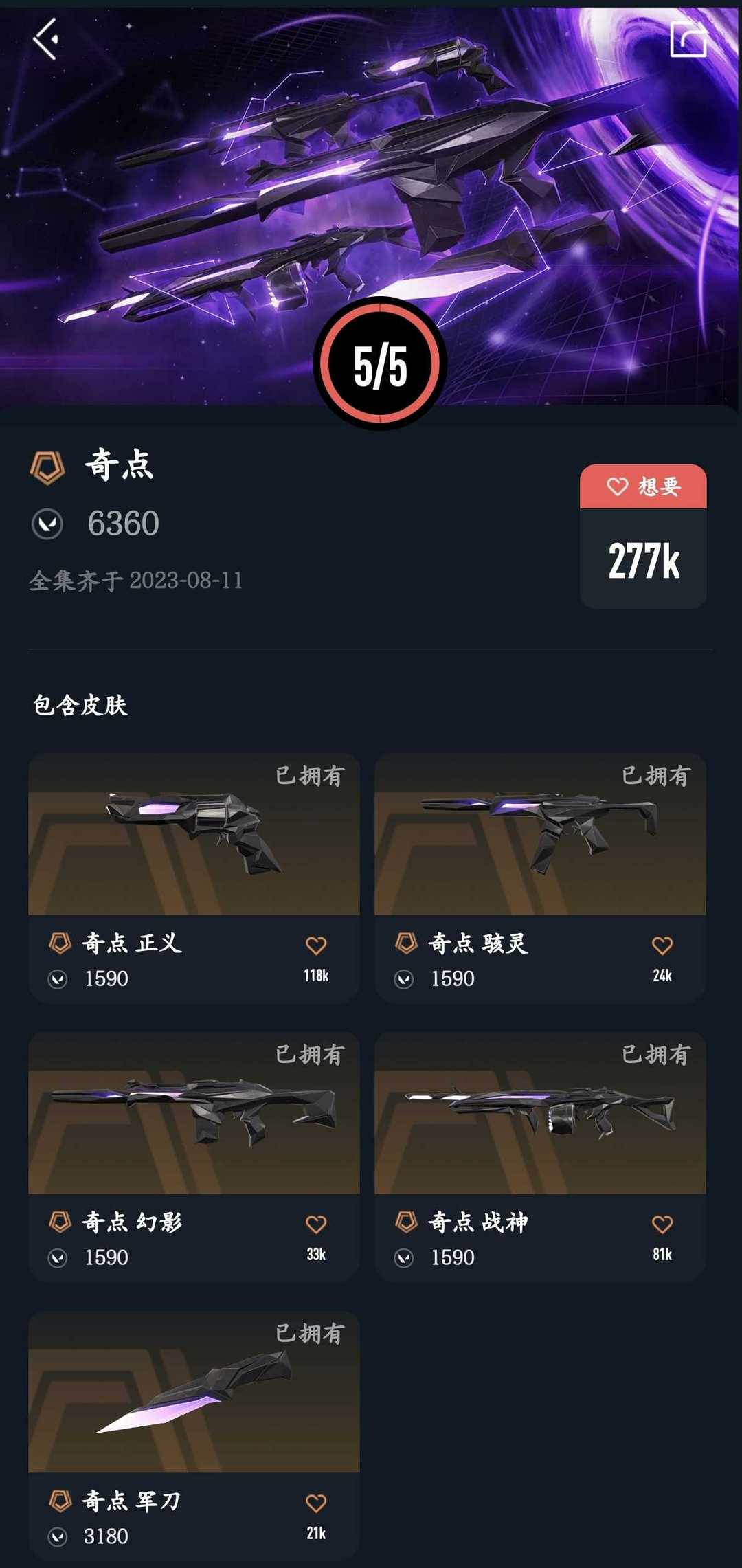Viewport: 742px width, 1568px height.
Task: Like the 奇点 幻影 skin
Action: pos(316,1224)
